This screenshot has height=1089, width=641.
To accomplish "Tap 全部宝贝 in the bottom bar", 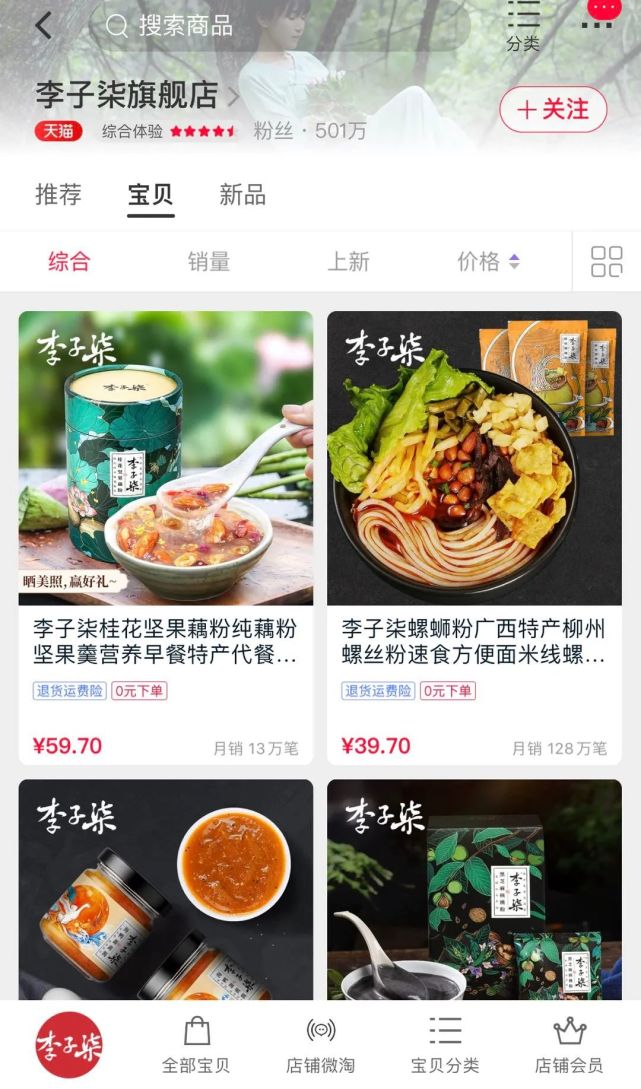I will coord(196,1045).
